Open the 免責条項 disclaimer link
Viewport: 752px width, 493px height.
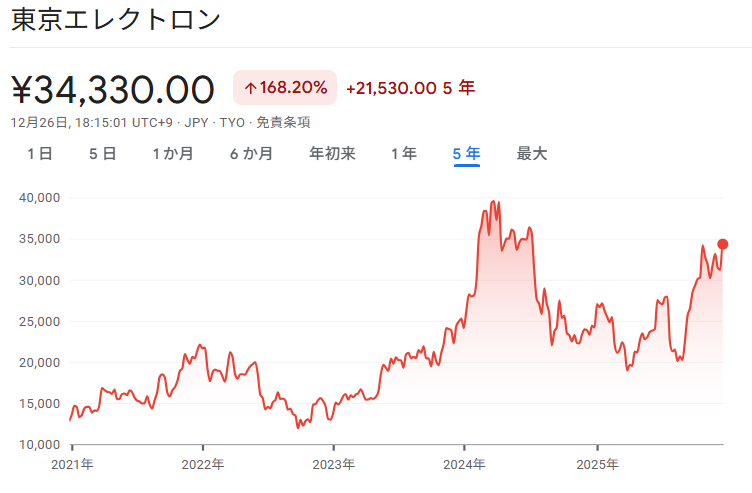[x=283, y=123]
